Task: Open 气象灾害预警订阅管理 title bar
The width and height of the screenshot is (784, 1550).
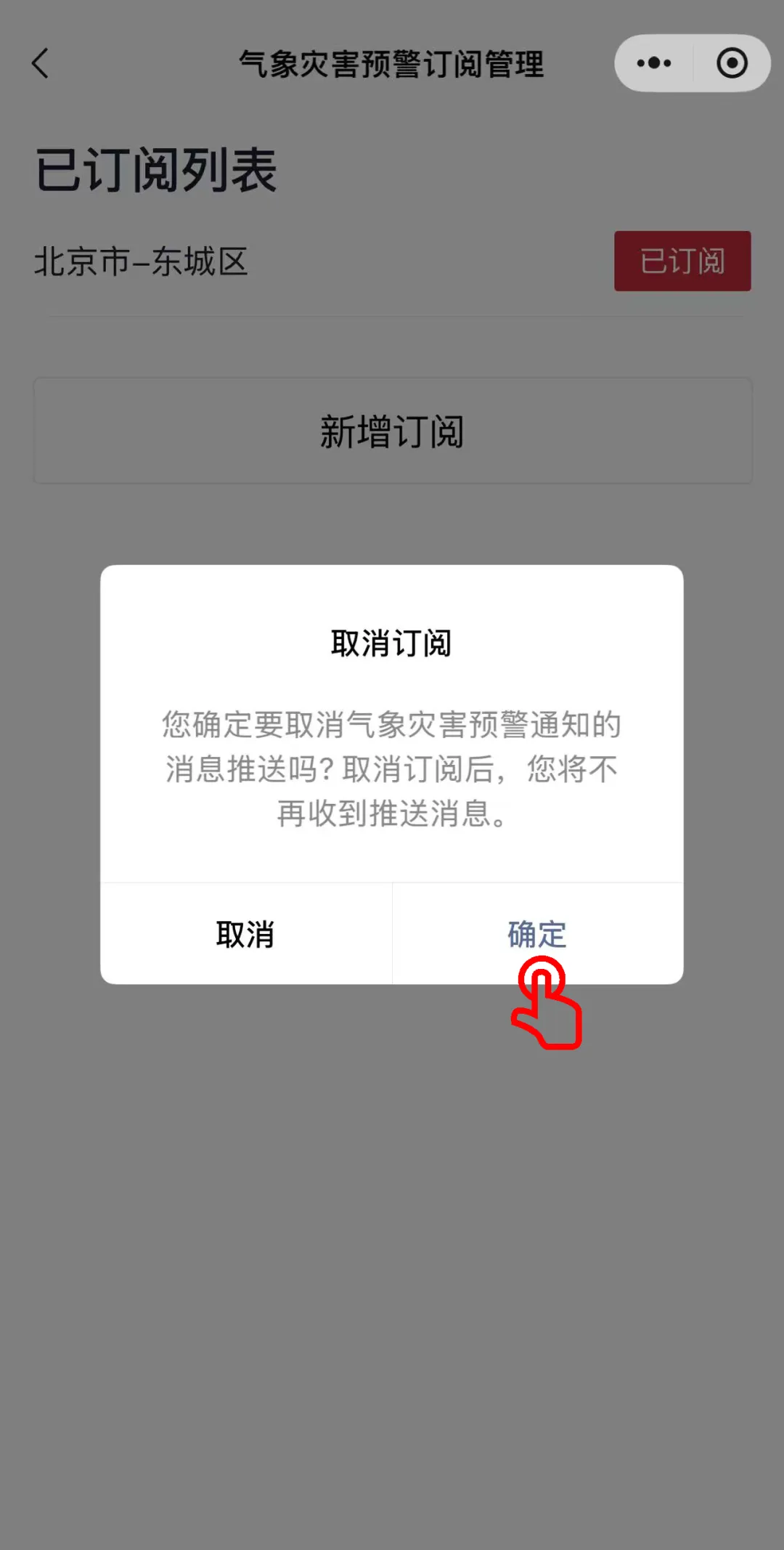Action: [392, 63]
